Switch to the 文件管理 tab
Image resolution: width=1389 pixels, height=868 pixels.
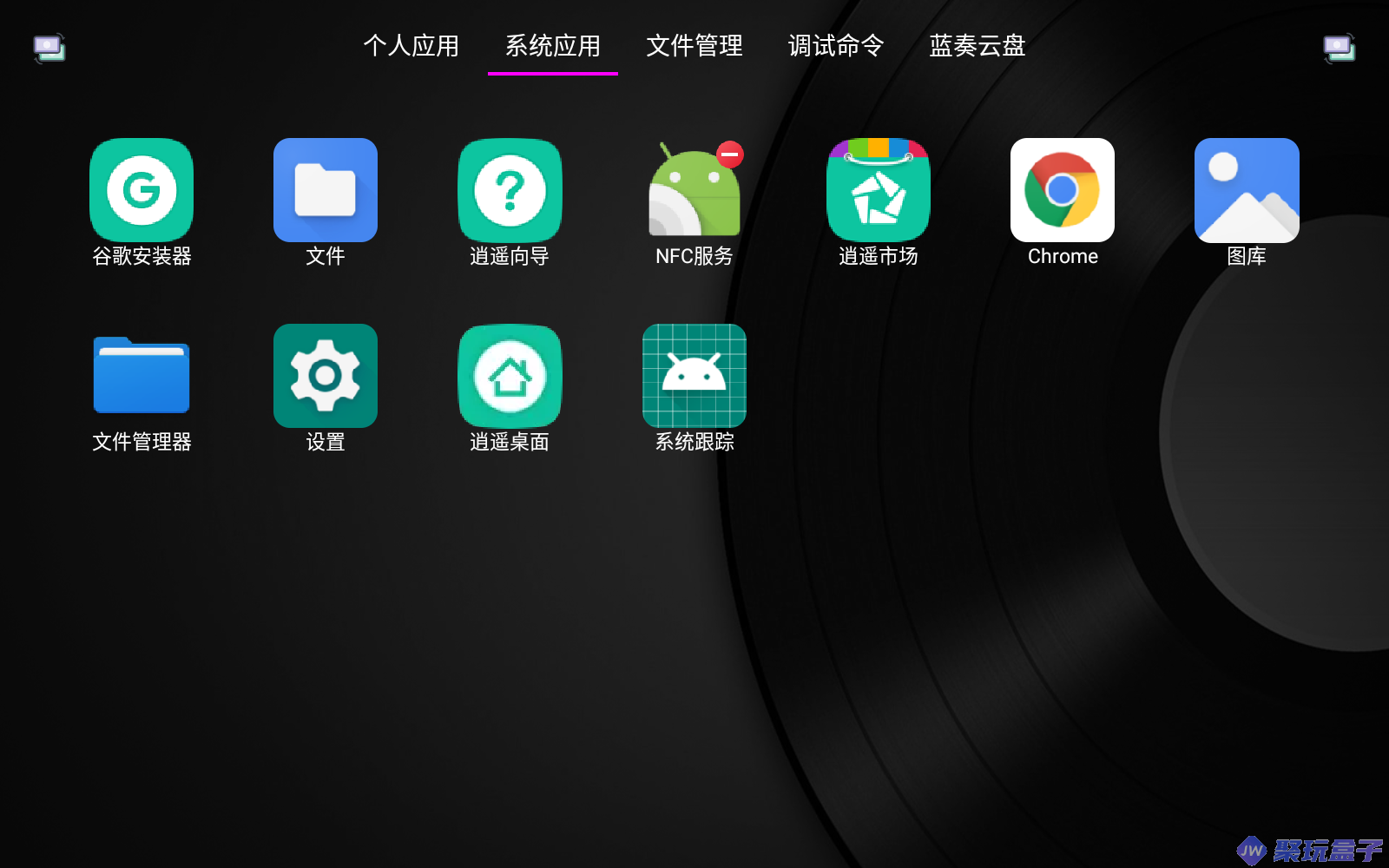pyautogui.click(x=694, y=46)
